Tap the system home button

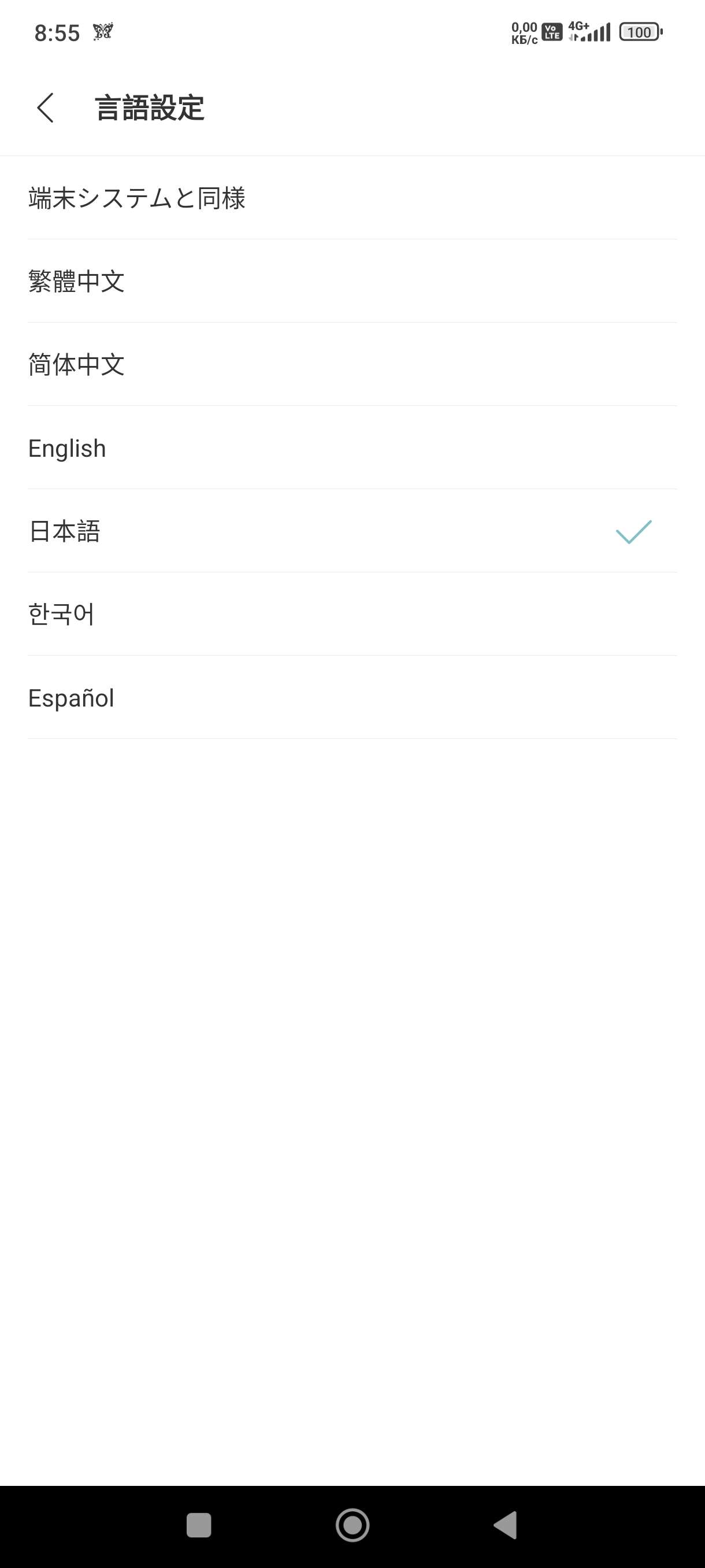click(x=352, y=1525)
